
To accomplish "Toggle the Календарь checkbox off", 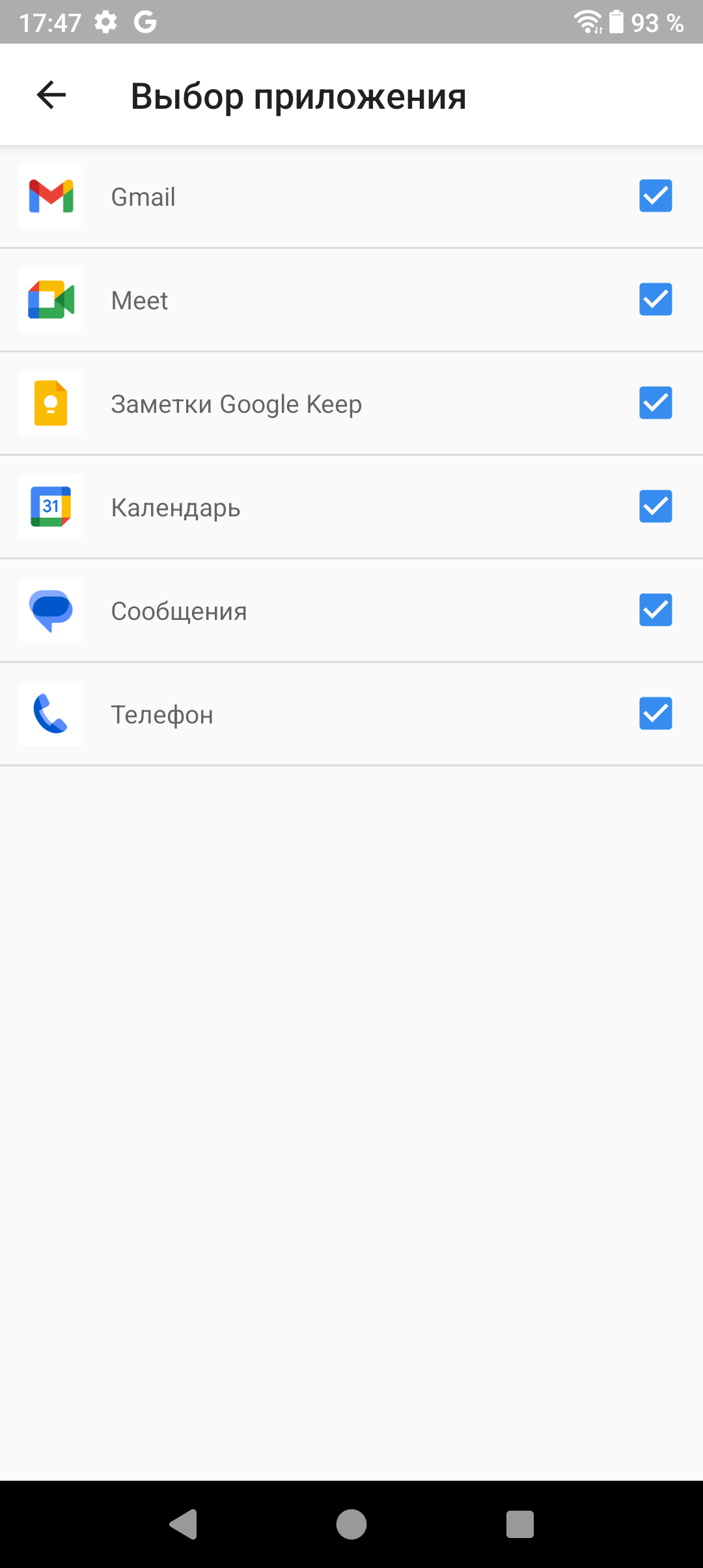I will [x=655, y=507].
